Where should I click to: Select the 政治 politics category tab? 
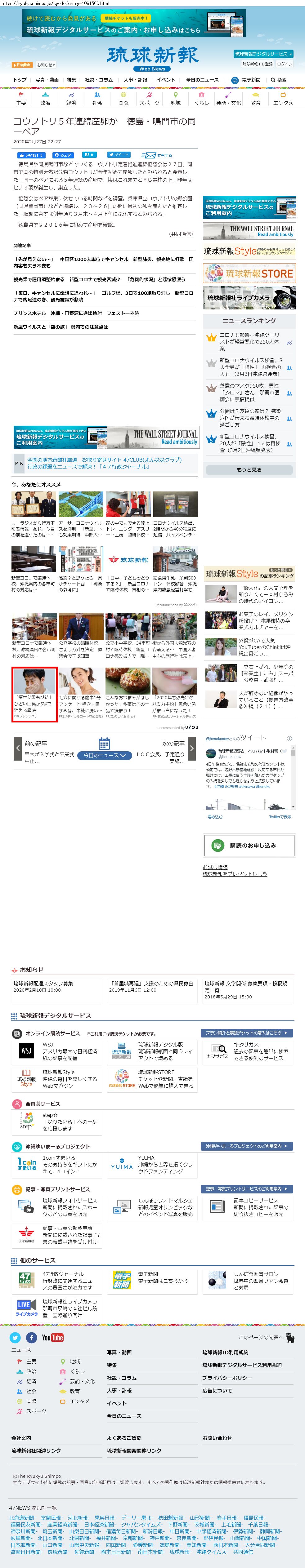(45, 99)
